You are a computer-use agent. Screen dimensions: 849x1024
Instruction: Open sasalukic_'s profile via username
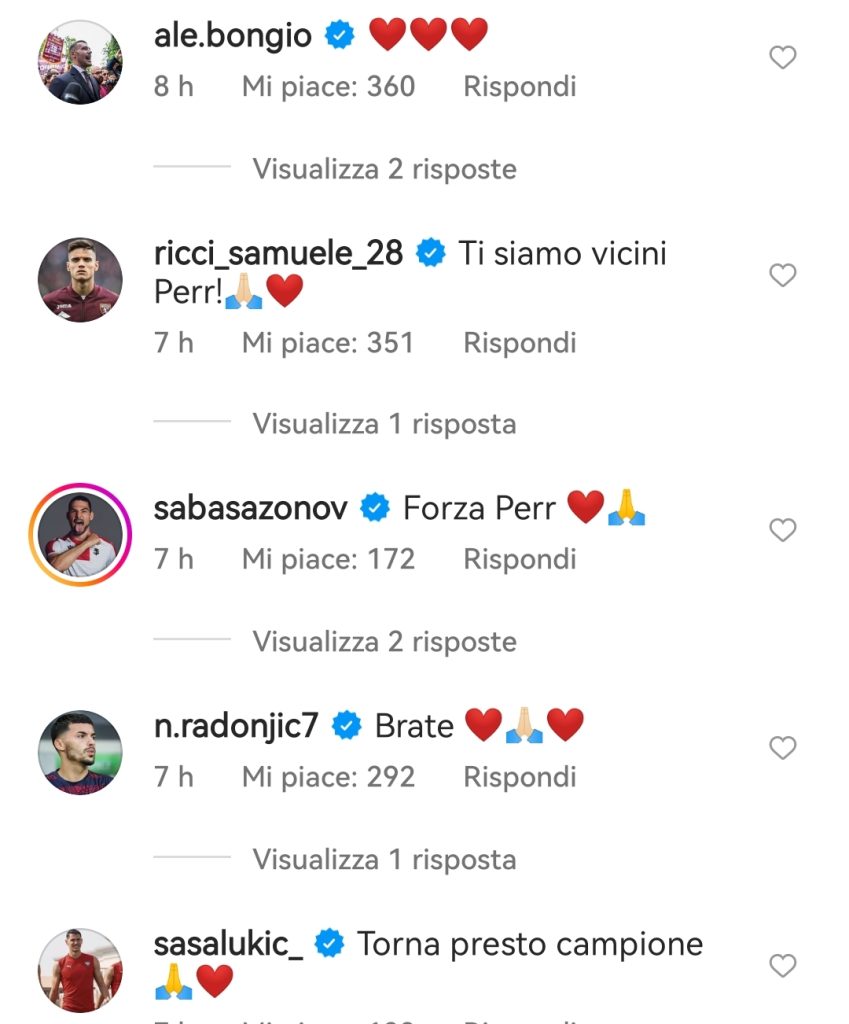(228, 943)
